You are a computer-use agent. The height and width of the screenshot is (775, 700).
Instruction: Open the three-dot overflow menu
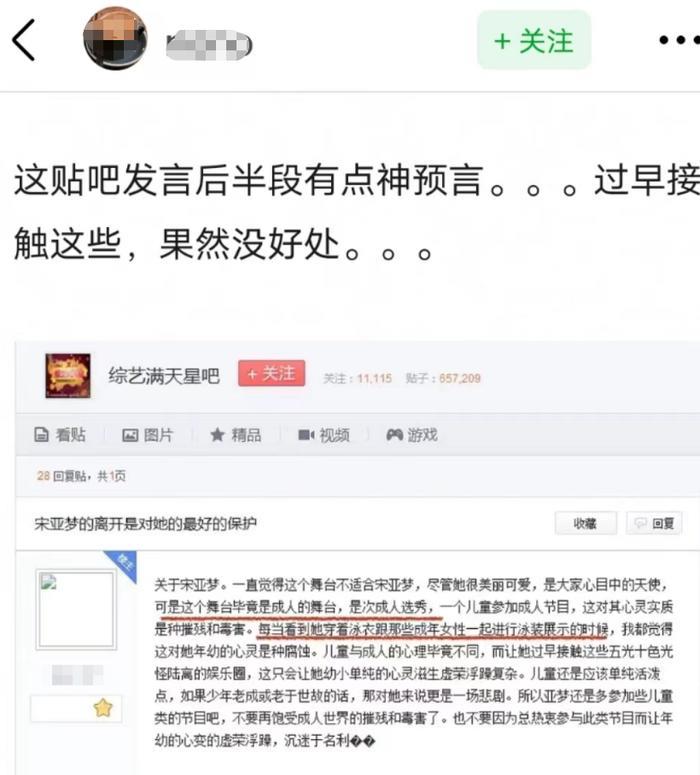coord(677,40)
